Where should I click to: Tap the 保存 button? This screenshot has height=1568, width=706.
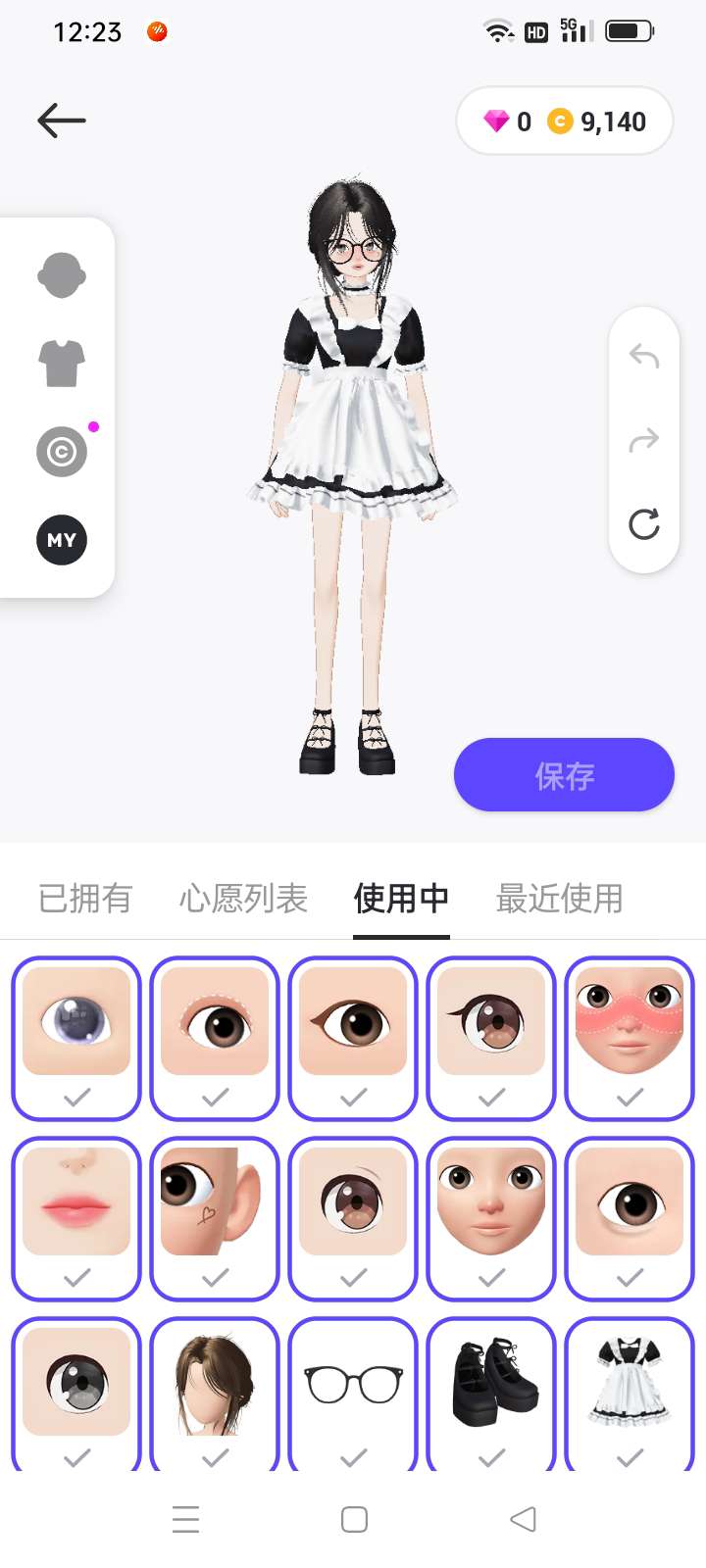point(564,775)
